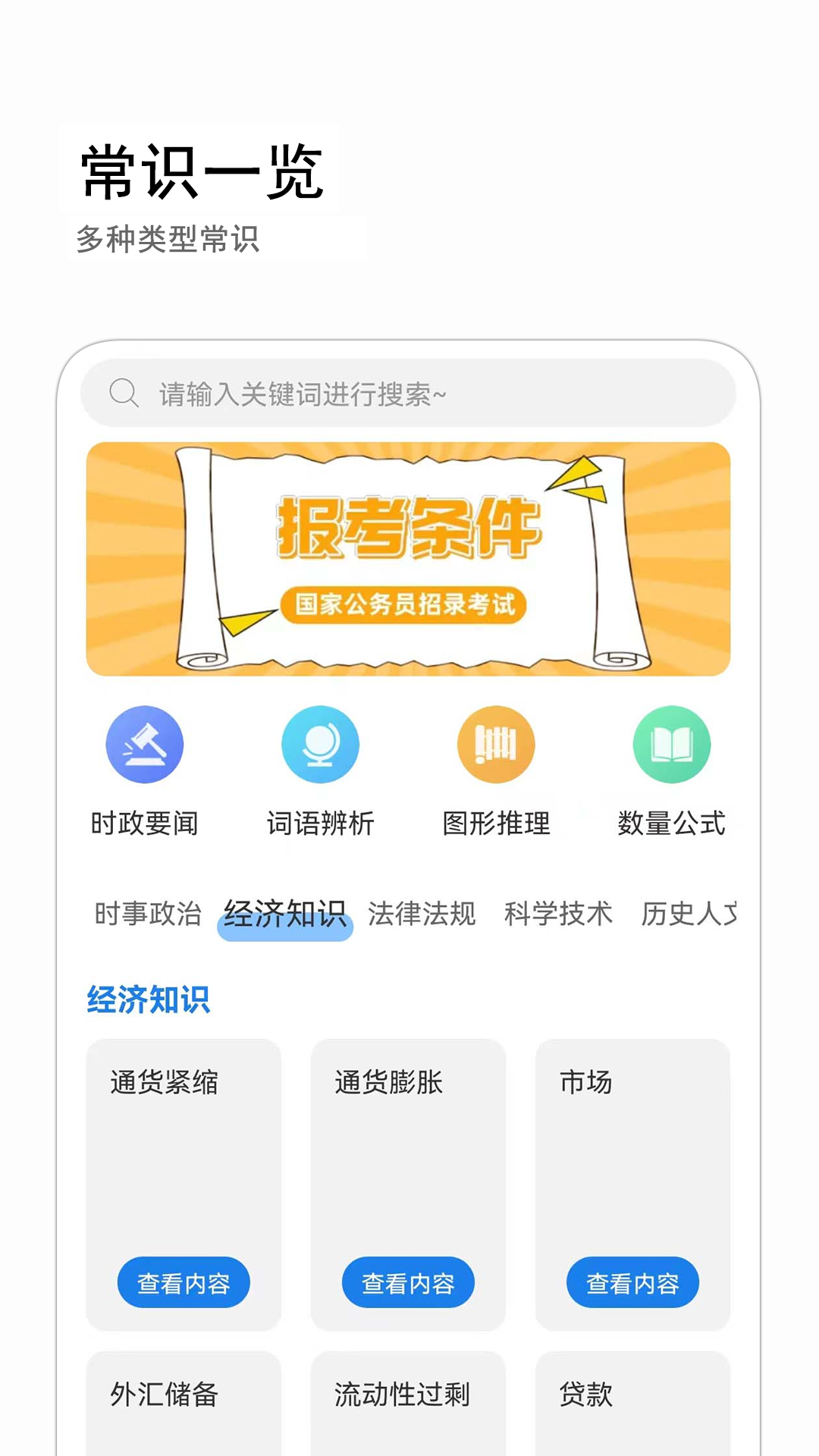
Task: Click 查看内容 under 通货紧缩
Action: coord(184,1282)
